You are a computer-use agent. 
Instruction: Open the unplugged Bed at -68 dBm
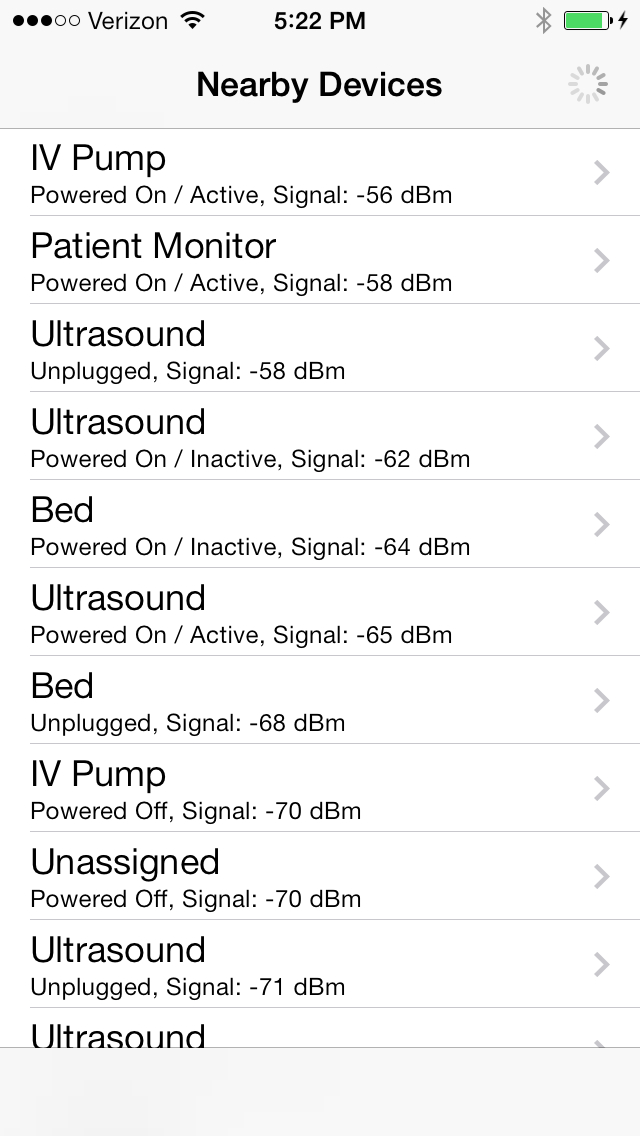point(320,700)
